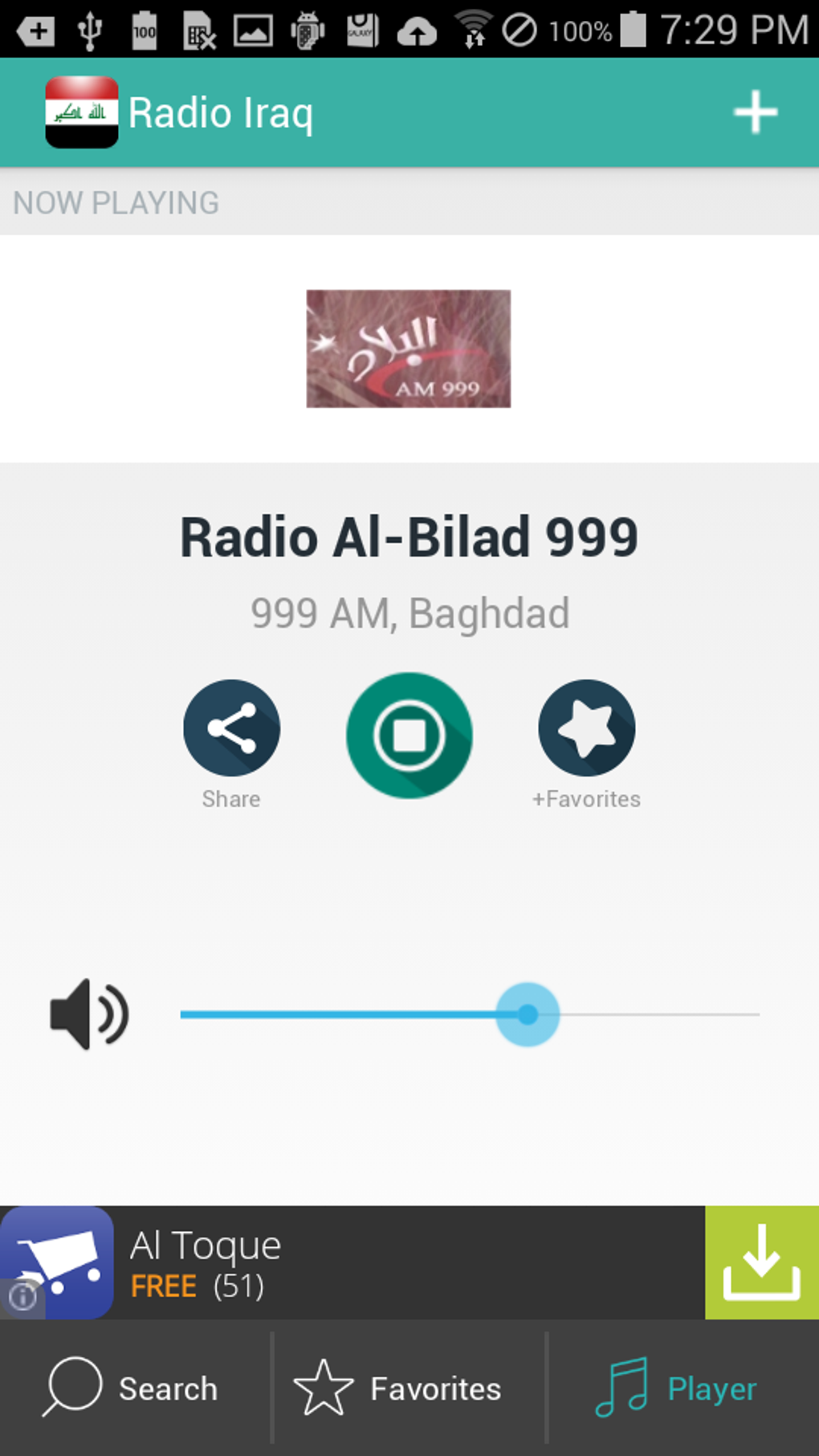Switch to the Favorites tab
The height and width of the screenshot is (1456, 819).
[399, 1388]
